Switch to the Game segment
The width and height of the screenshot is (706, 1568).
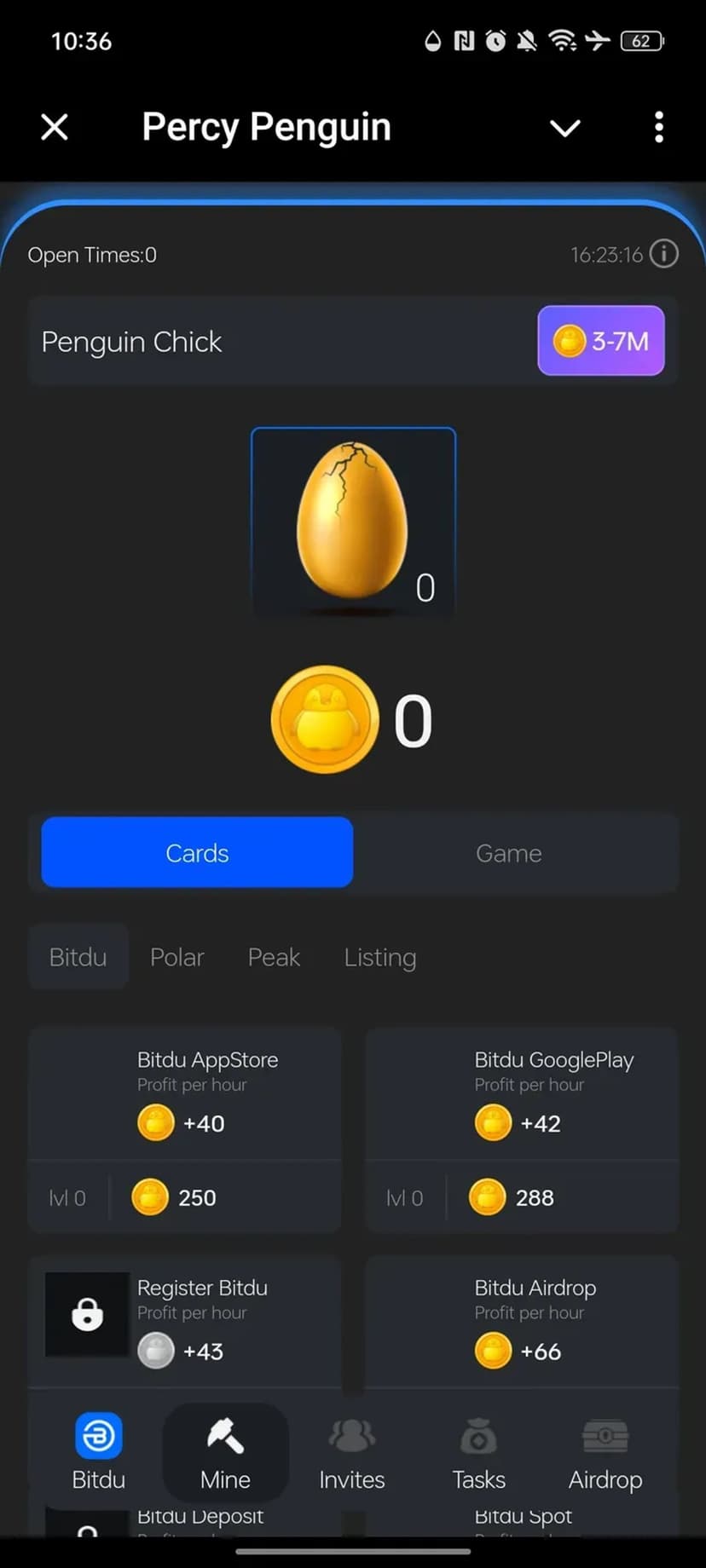click(x=508, y=852)
